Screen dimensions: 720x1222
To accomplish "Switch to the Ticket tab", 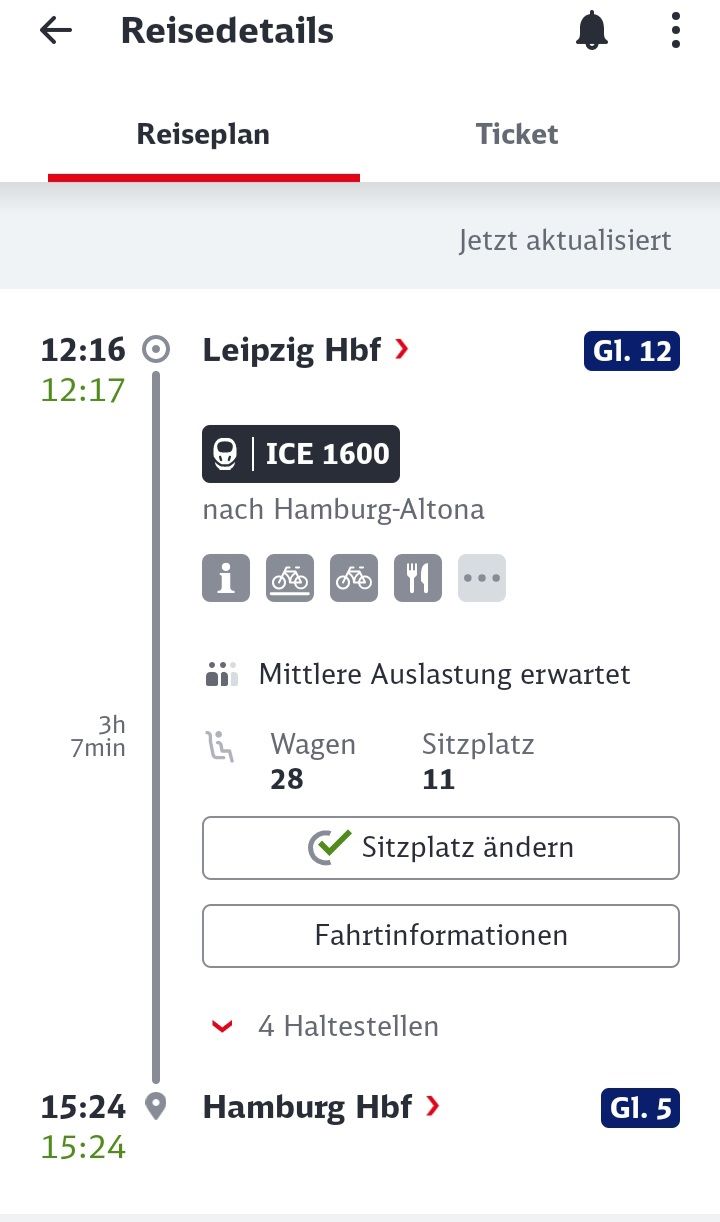I will (x=517, y=134).
